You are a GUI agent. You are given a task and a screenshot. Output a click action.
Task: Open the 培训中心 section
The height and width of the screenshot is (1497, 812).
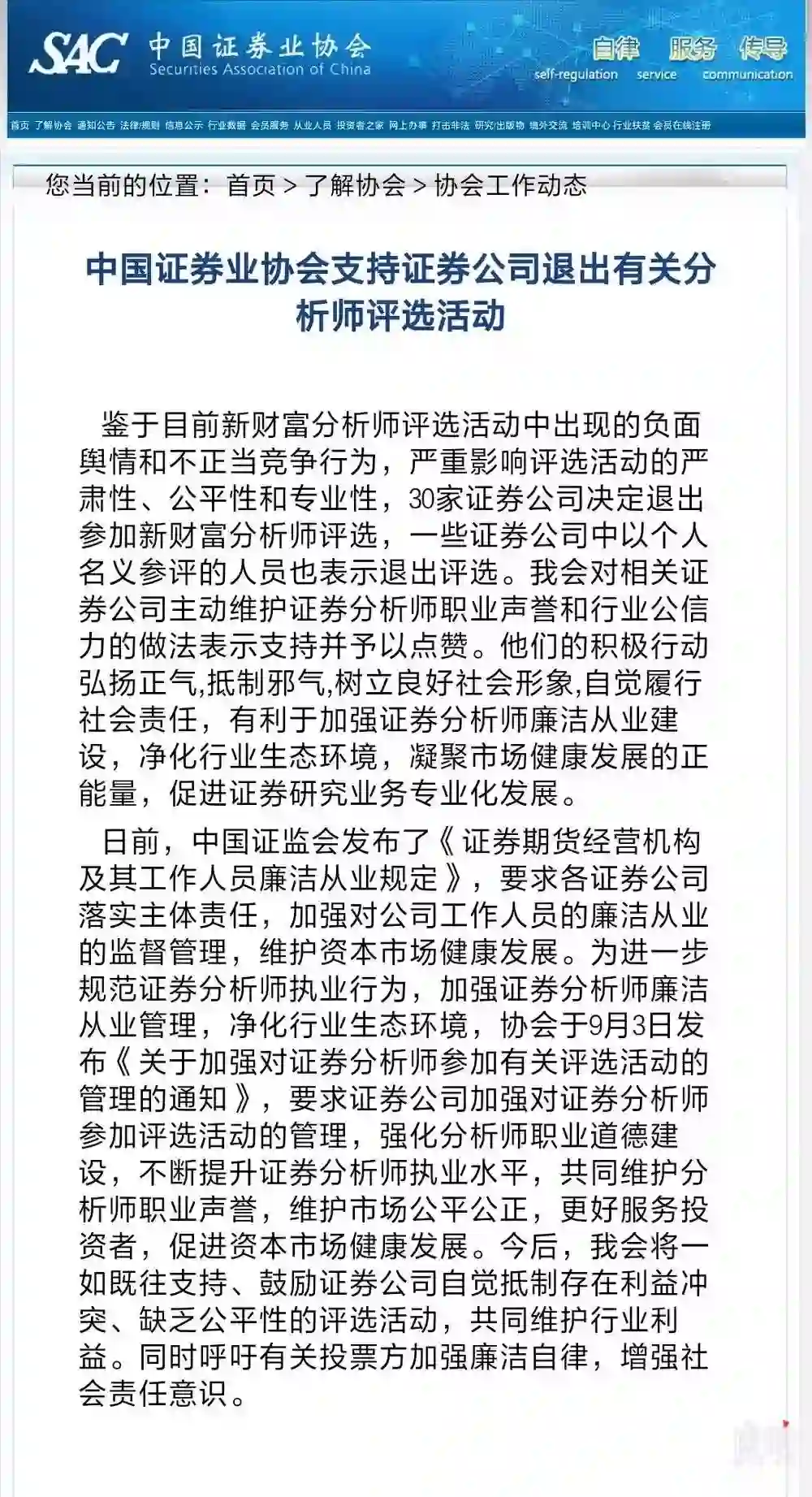coord(591,126)
